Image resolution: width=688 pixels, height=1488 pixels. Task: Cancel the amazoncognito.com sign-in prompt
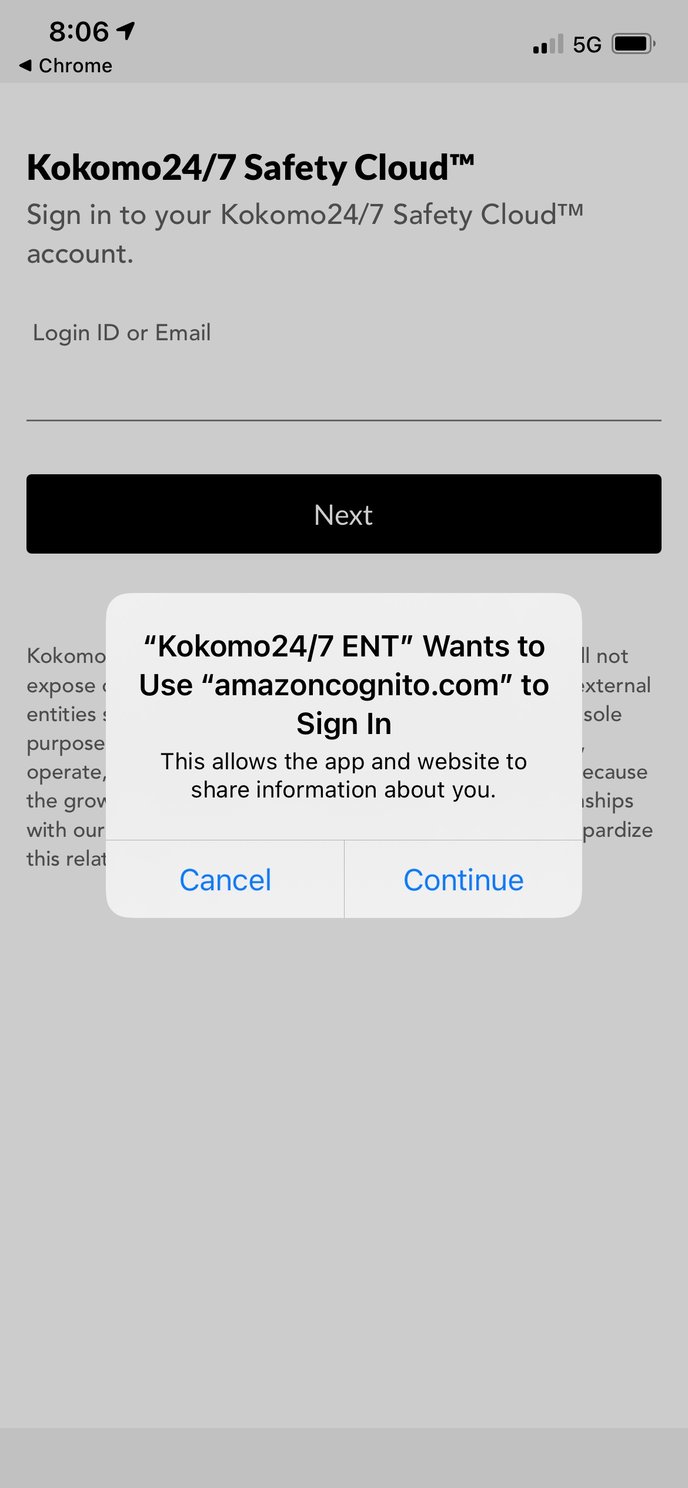225,880
